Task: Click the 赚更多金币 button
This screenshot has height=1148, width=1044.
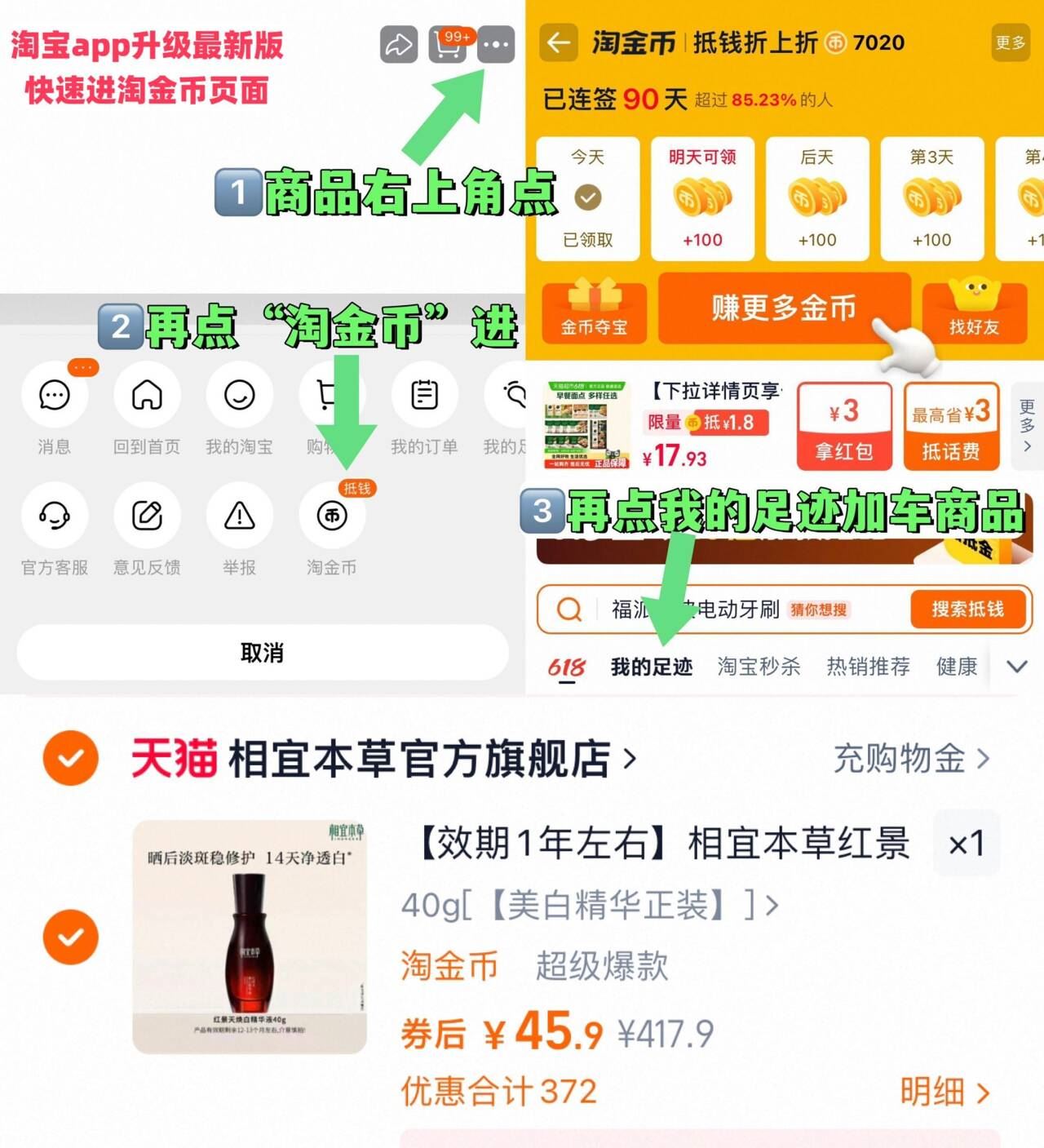Action: tap(783, 310)
